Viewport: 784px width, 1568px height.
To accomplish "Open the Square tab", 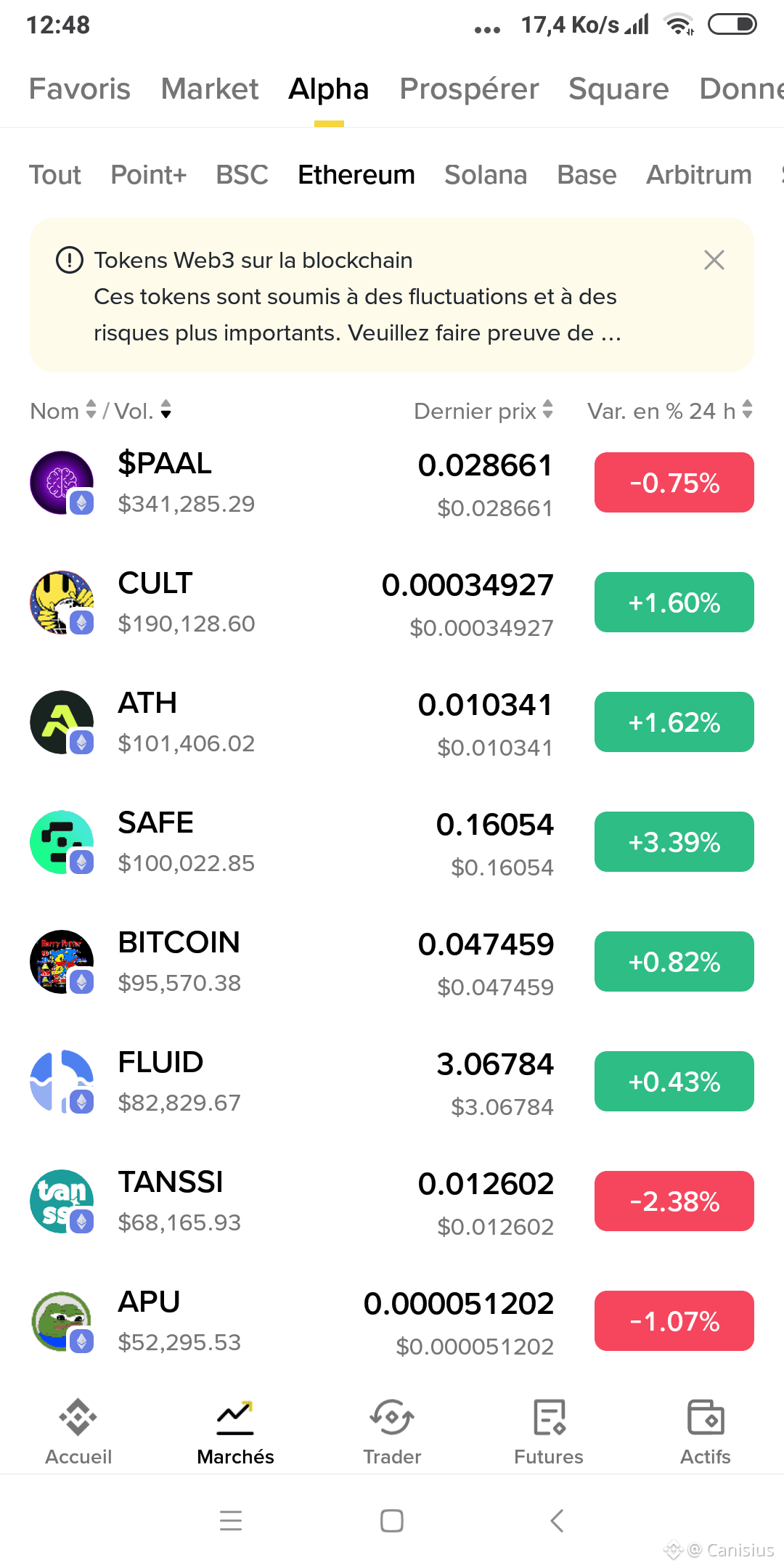I will coord(618,89).
